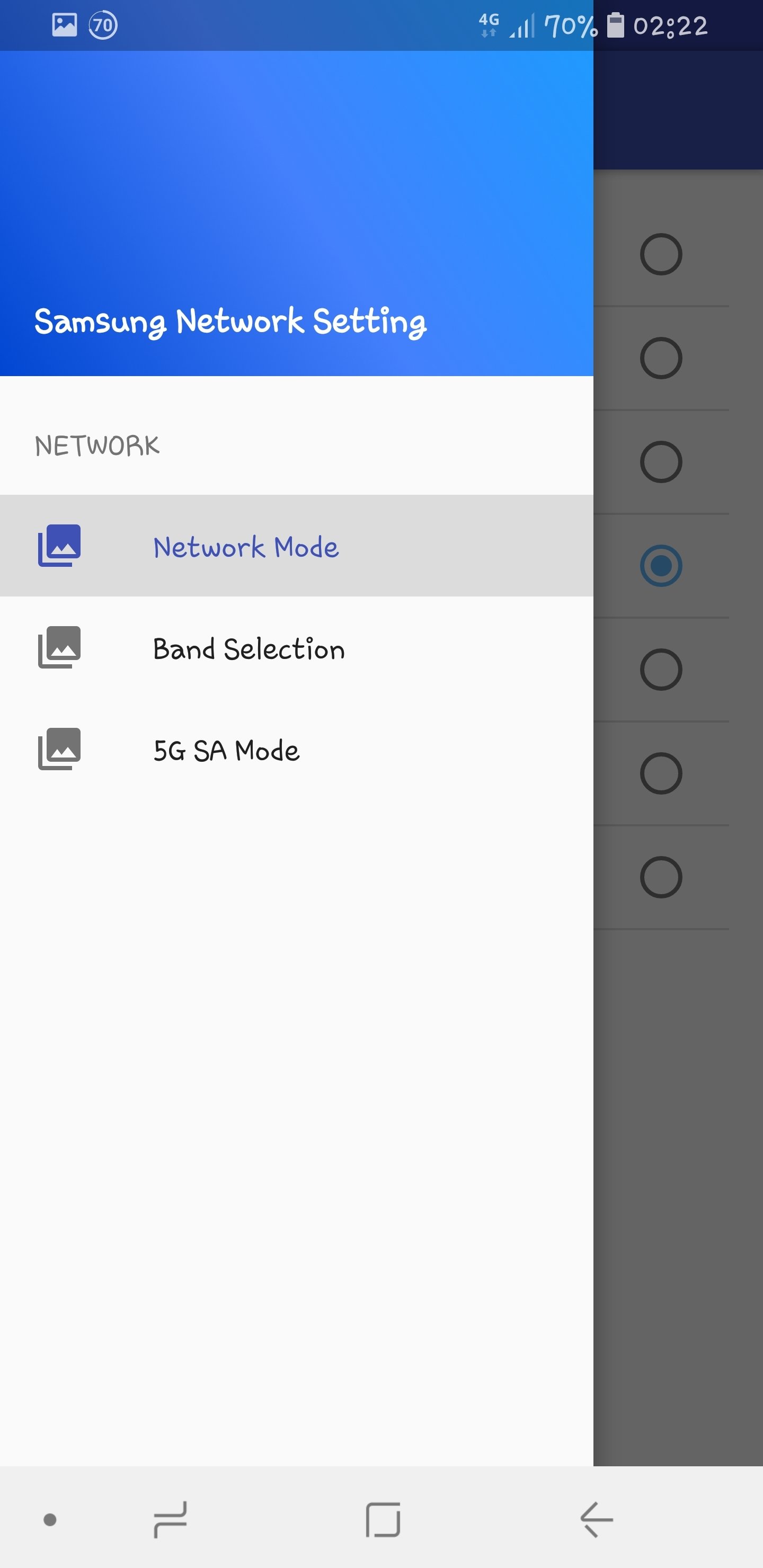Image resolution: width=763 pixels, height=1568 pixels.
Task: Open the Network Mode menu item
Action: tap(246, 546)
